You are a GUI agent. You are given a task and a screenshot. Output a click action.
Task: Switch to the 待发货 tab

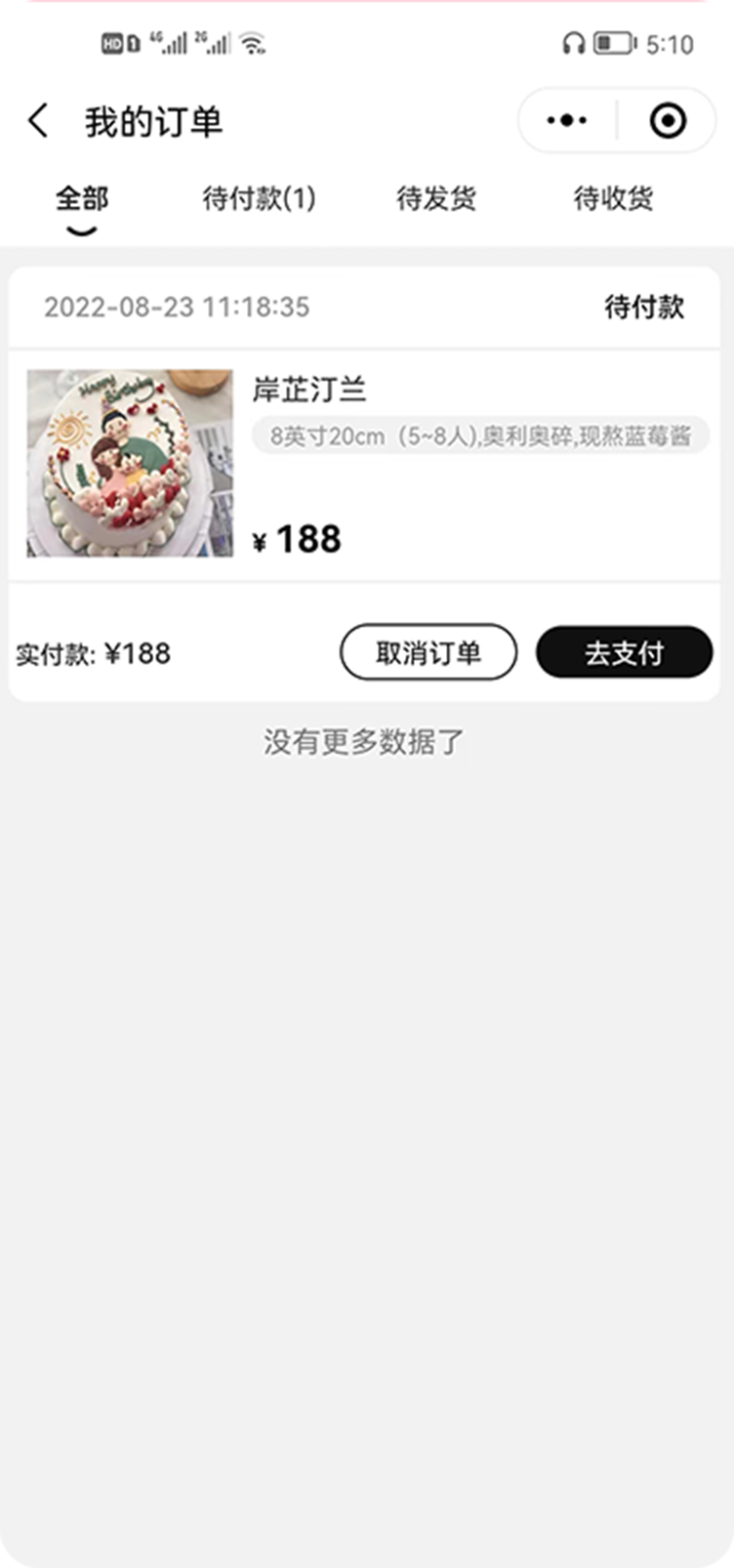[436, 199]
